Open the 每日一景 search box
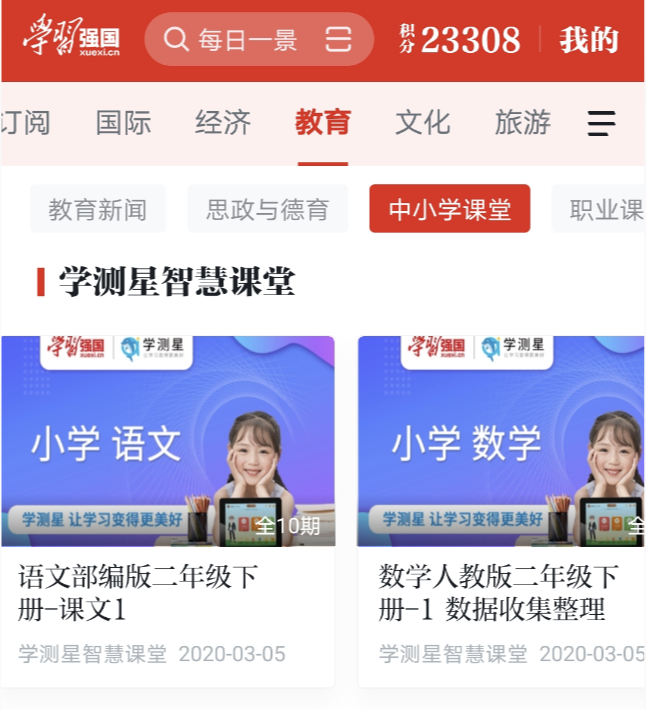Viewport: 646px width, 710px height. pos(245,40)
